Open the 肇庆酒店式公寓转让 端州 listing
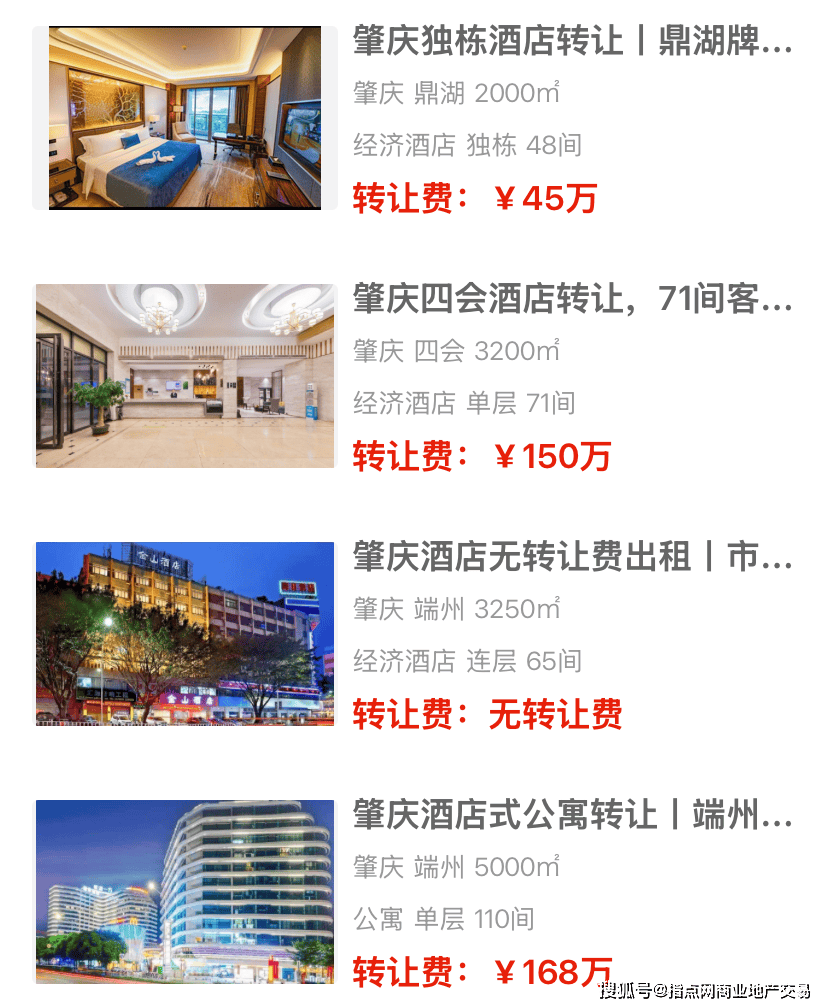 click(x=572, y=815)
